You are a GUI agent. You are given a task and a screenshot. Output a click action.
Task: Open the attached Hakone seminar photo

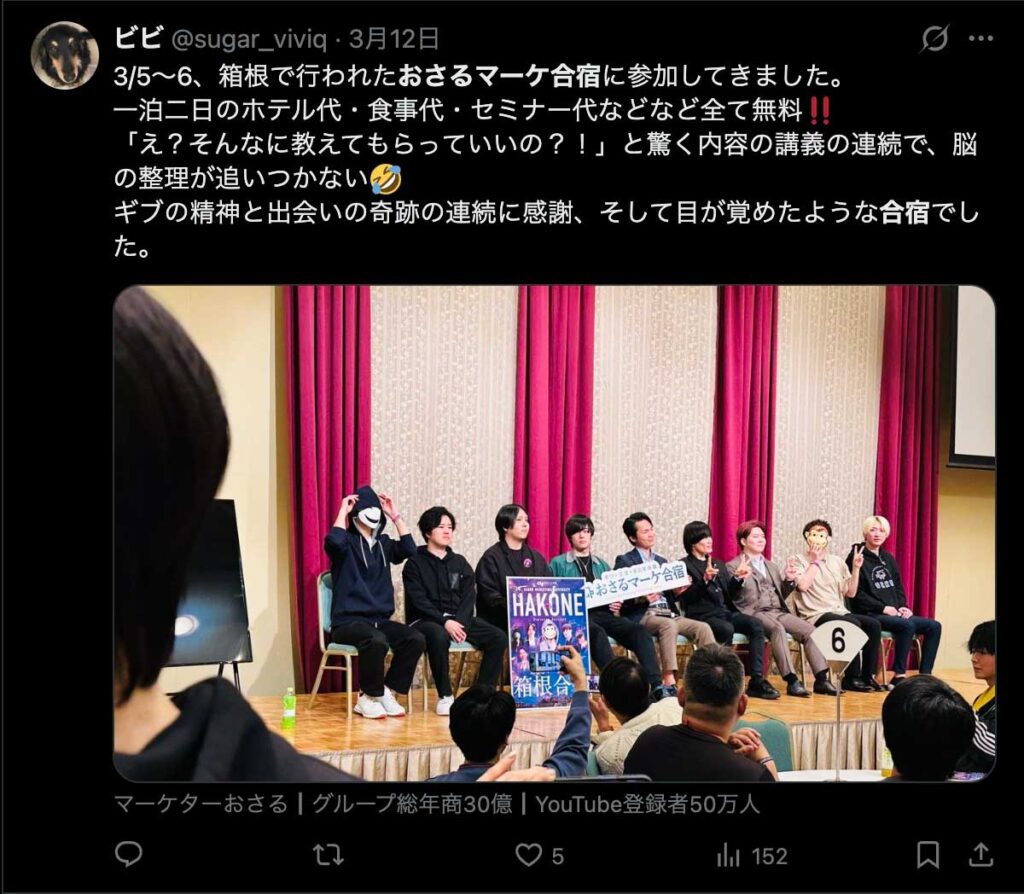[x=554, y=533]
